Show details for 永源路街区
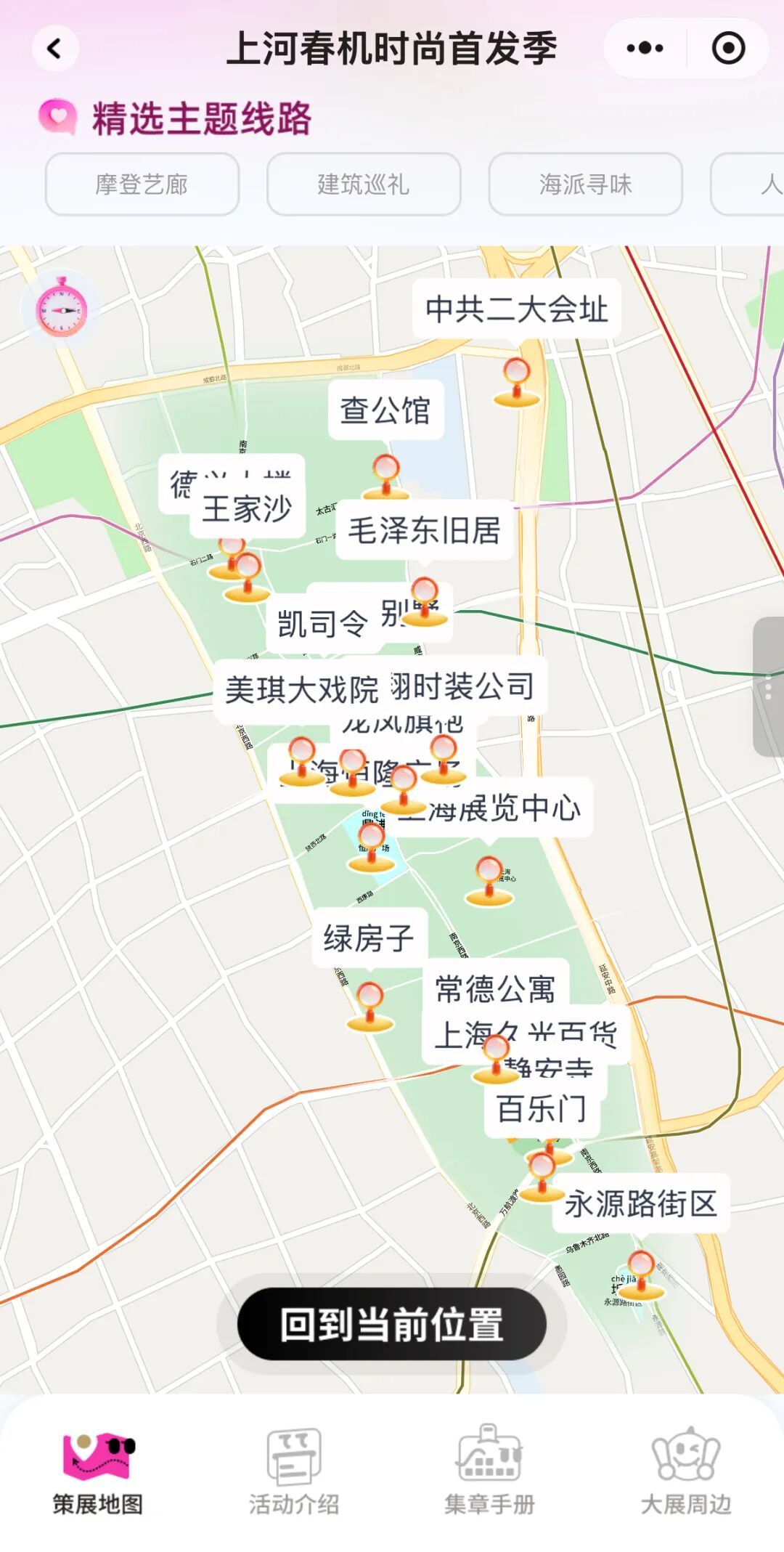784x1552 pixels. click(x=640, y=1275)
